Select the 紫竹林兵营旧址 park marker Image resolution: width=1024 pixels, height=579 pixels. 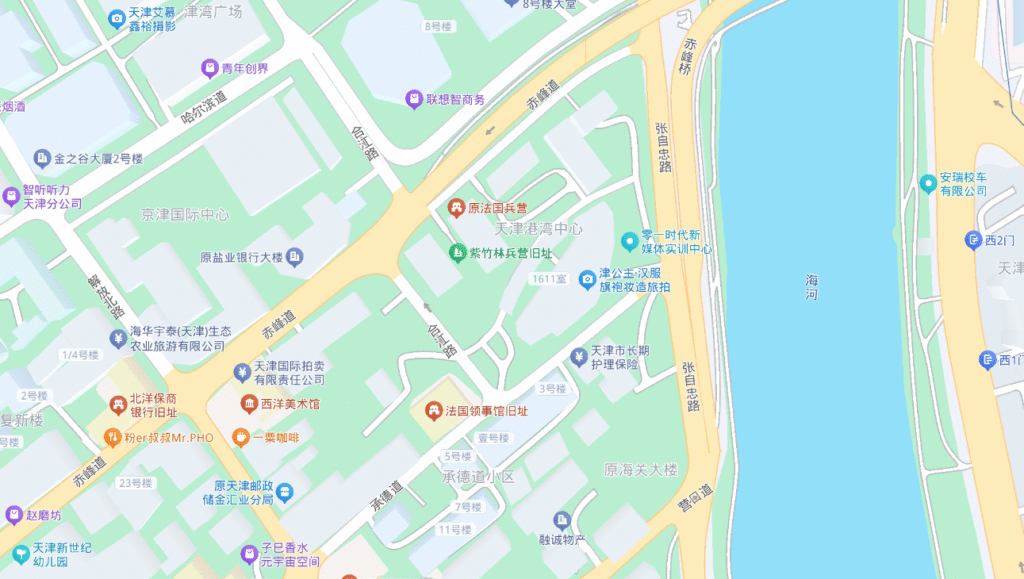click(456, 253)
